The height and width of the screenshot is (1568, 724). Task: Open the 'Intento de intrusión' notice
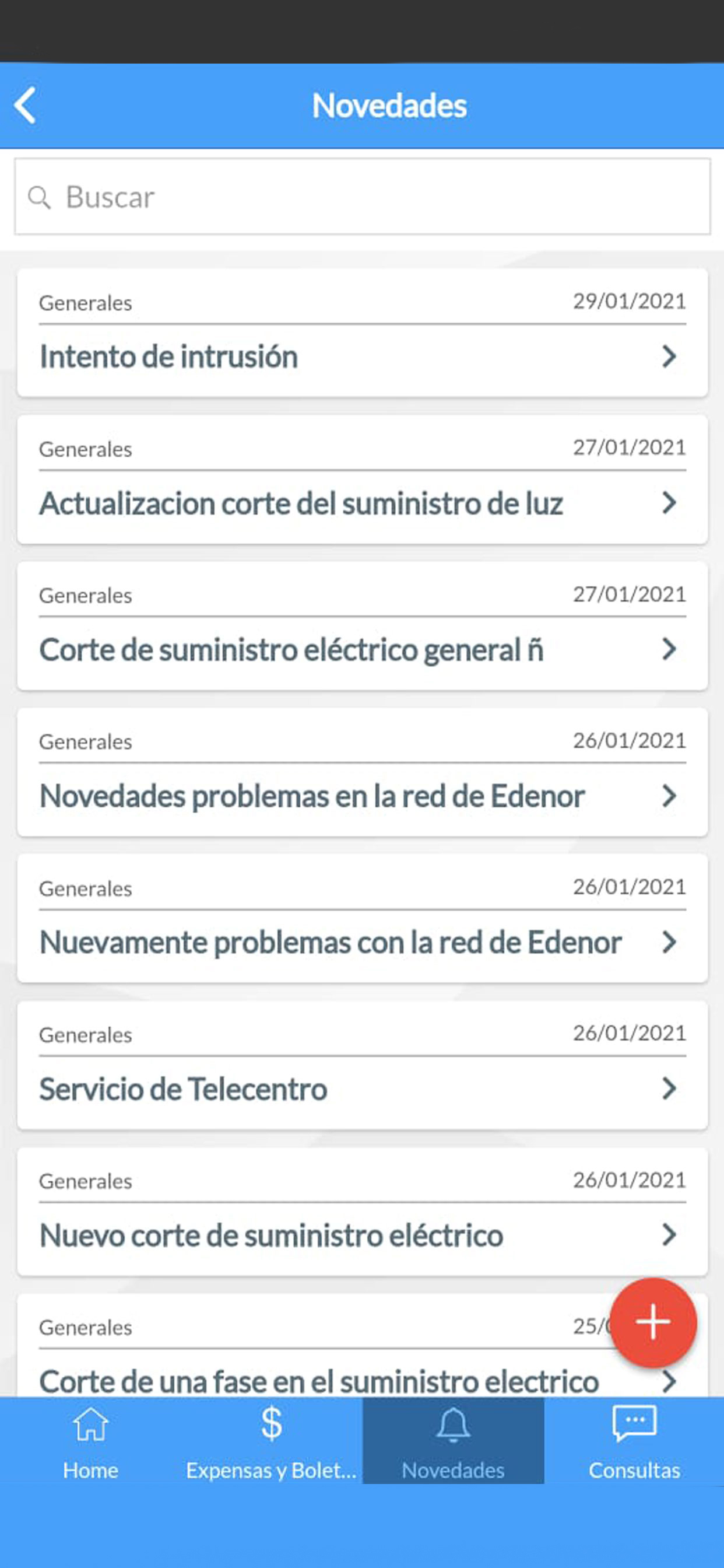tap(362, 332)
